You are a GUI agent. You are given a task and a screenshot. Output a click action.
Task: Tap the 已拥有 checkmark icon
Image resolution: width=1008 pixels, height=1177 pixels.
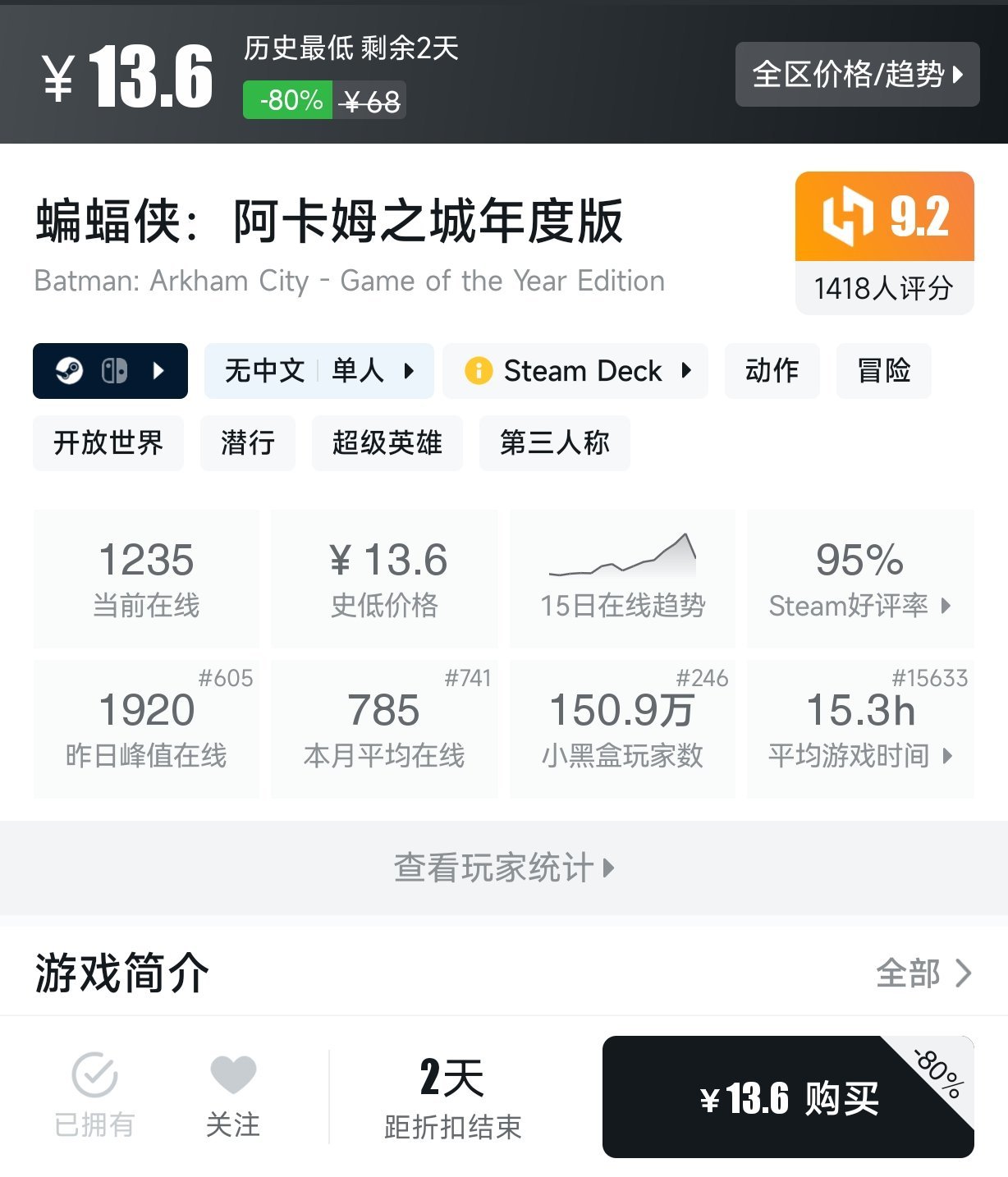click(x=93, y=1074)
